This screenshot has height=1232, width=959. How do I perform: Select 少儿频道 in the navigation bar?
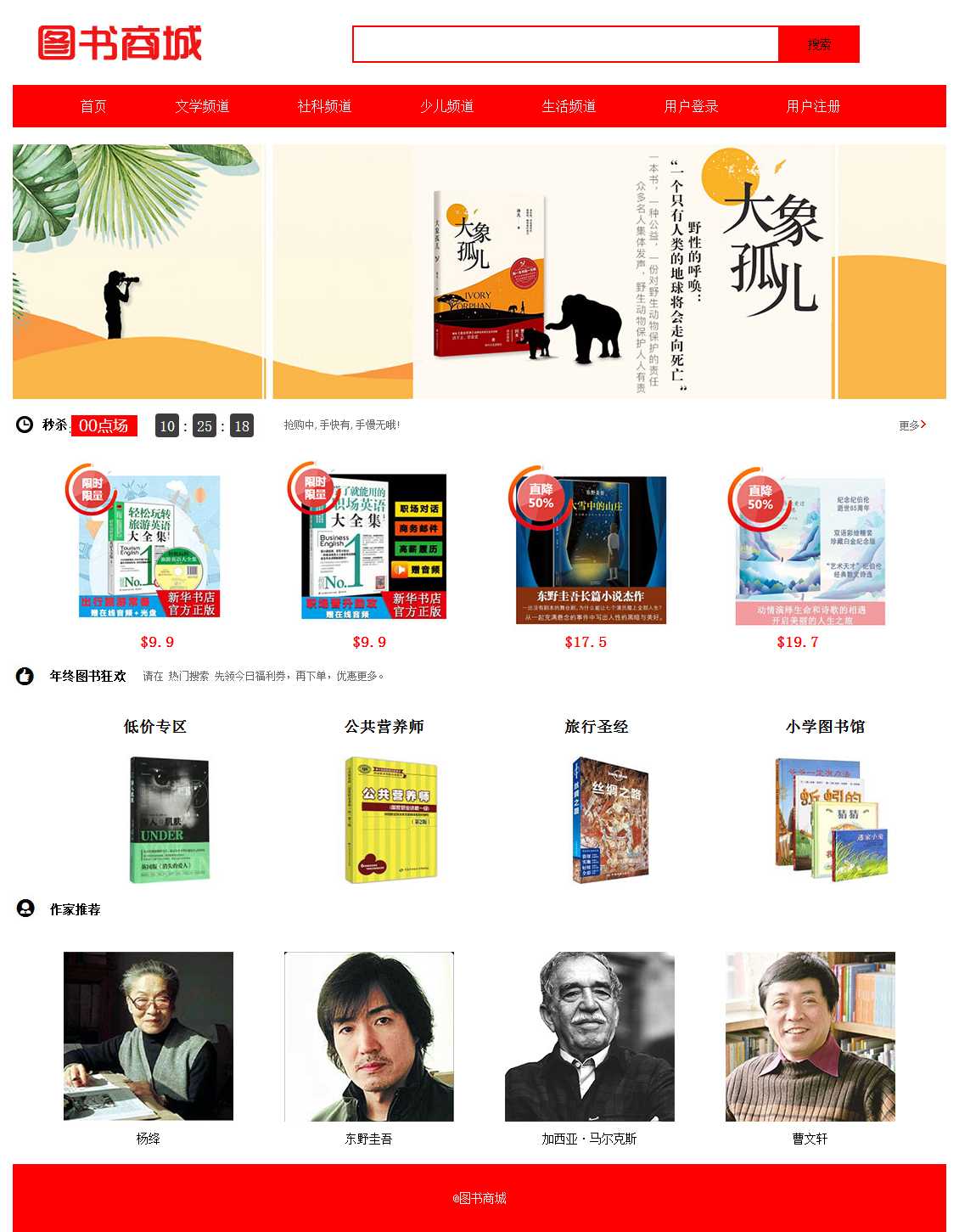point(446,106)
